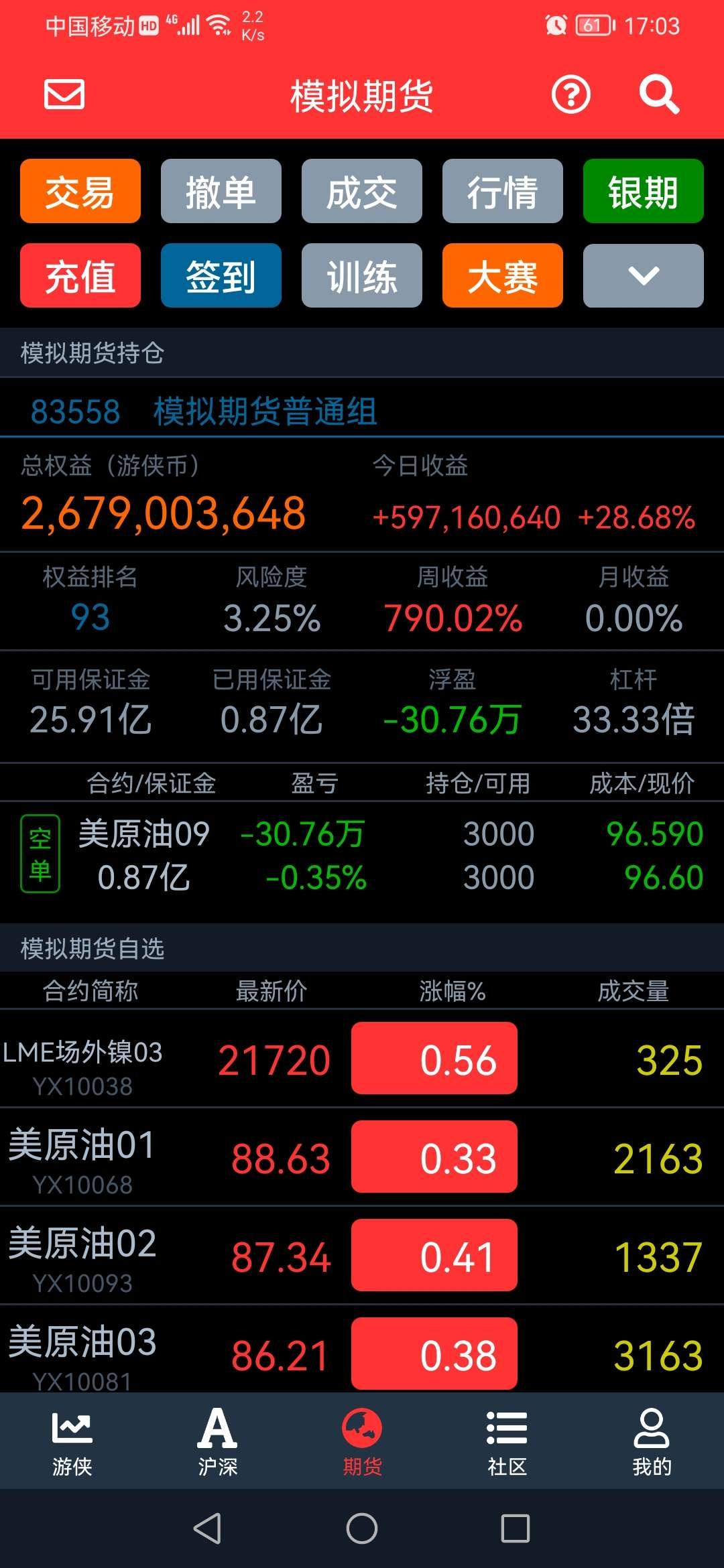
Task: Tap 充值 to recharge
Action: pyautogui.click(x=80, y=275)
